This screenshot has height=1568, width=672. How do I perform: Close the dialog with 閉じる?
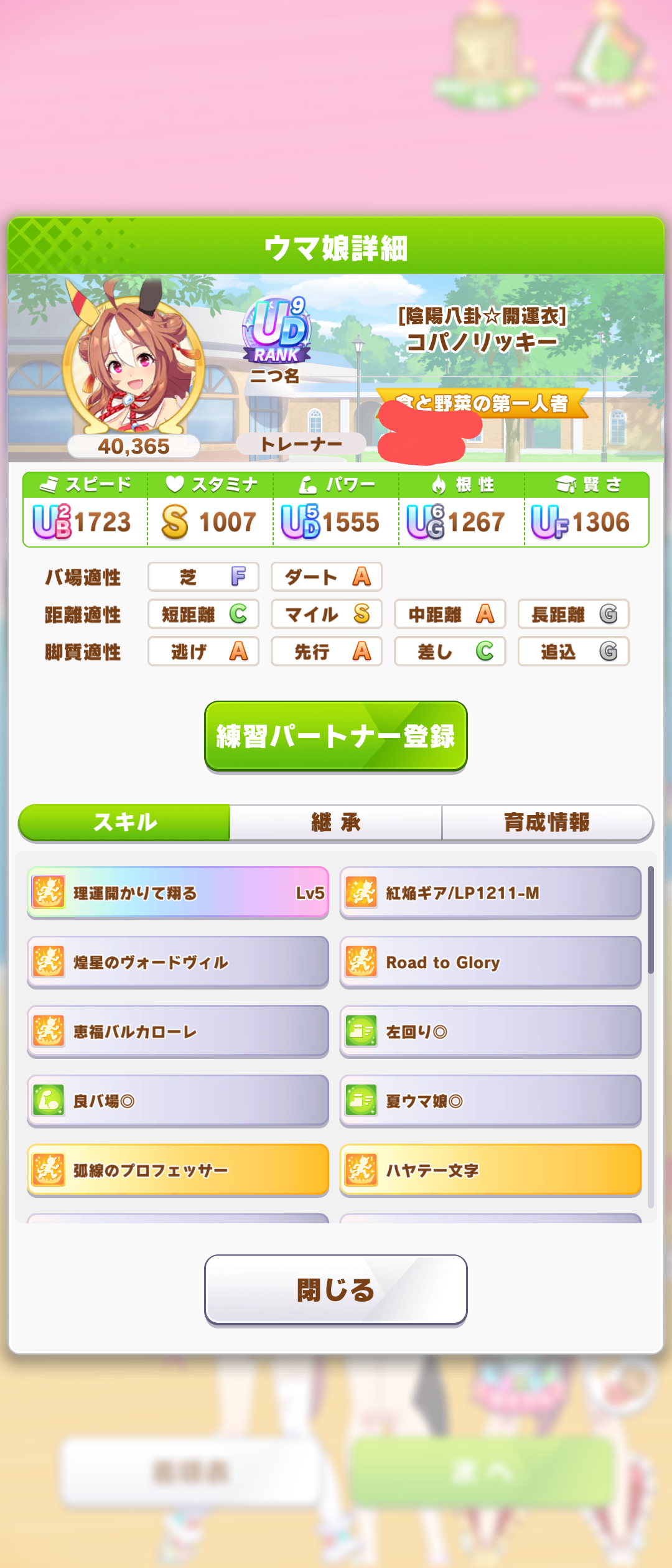(335, 1289)
